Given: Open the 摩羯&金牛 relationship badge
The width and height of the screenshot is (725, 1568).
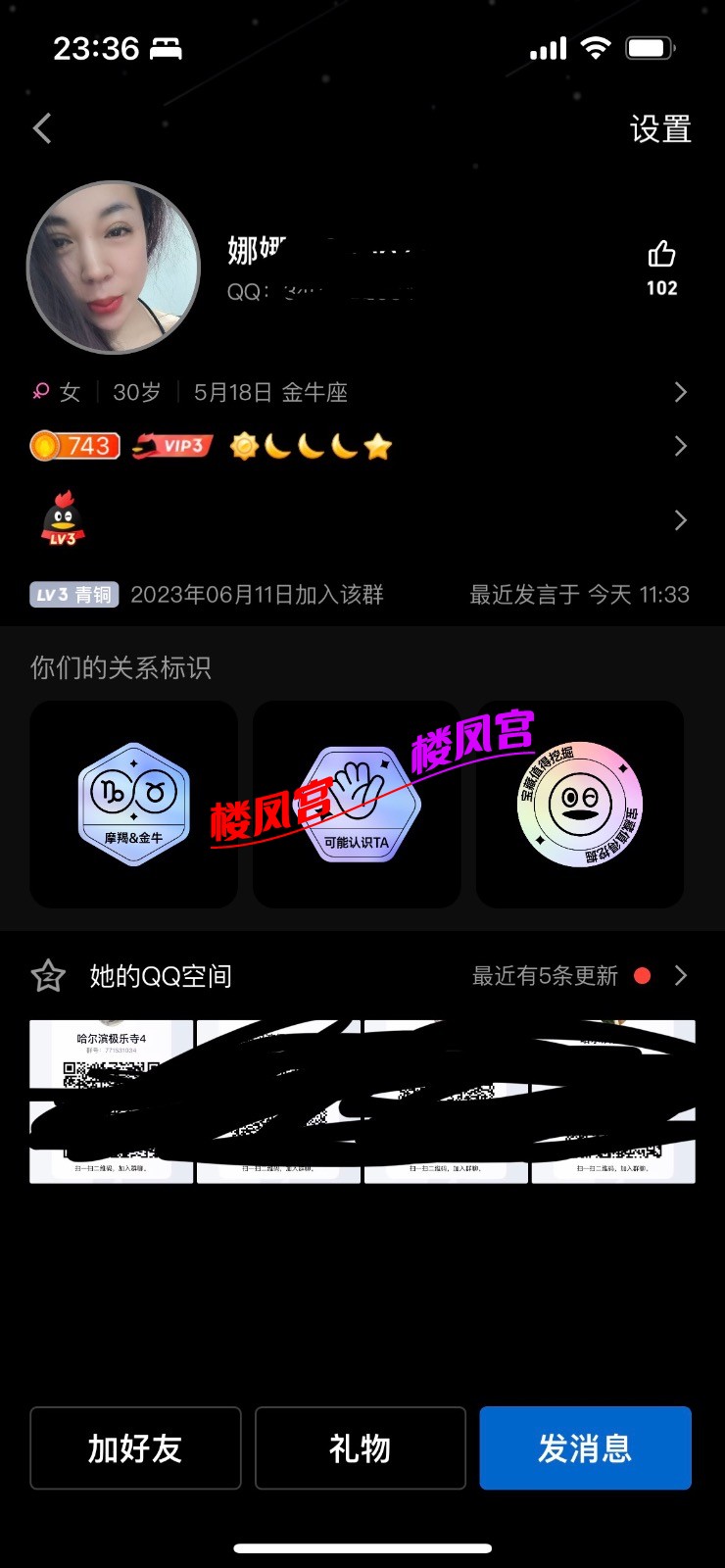Looking at the screenshot, I should point(134,805).
